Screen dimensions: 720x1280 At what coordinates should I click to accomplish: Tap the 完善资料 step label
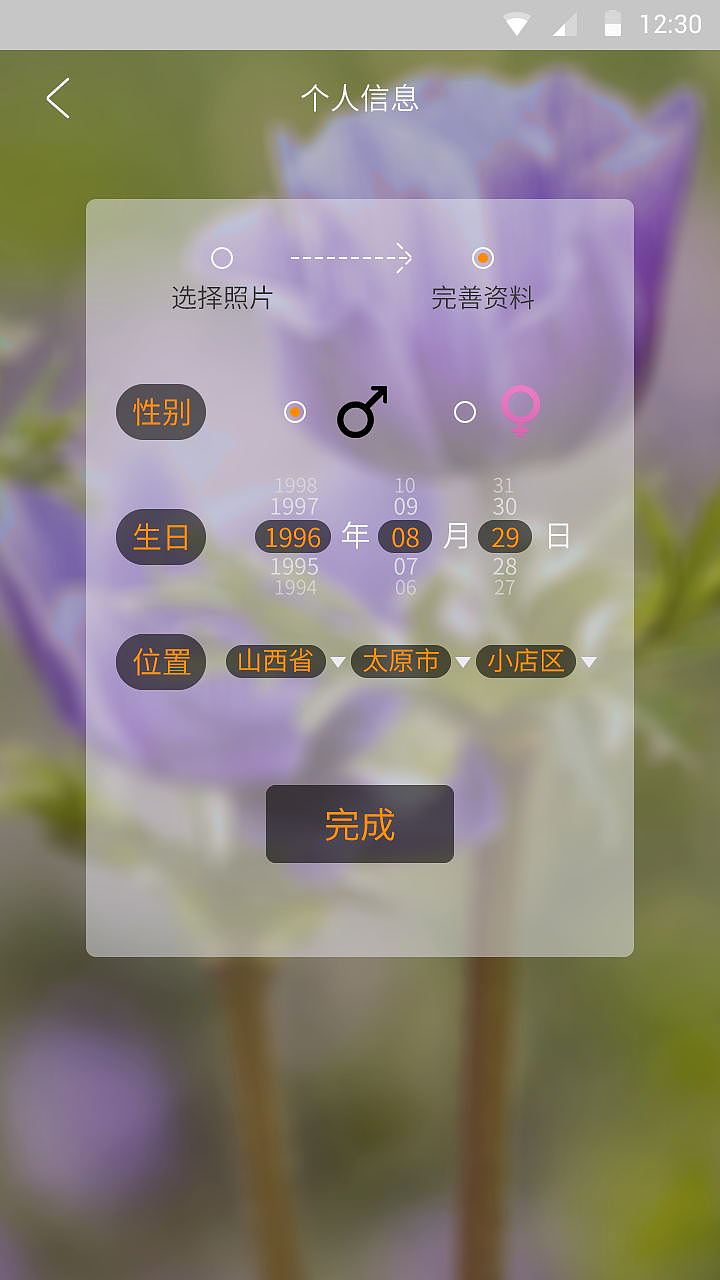[x=482, y=298]
